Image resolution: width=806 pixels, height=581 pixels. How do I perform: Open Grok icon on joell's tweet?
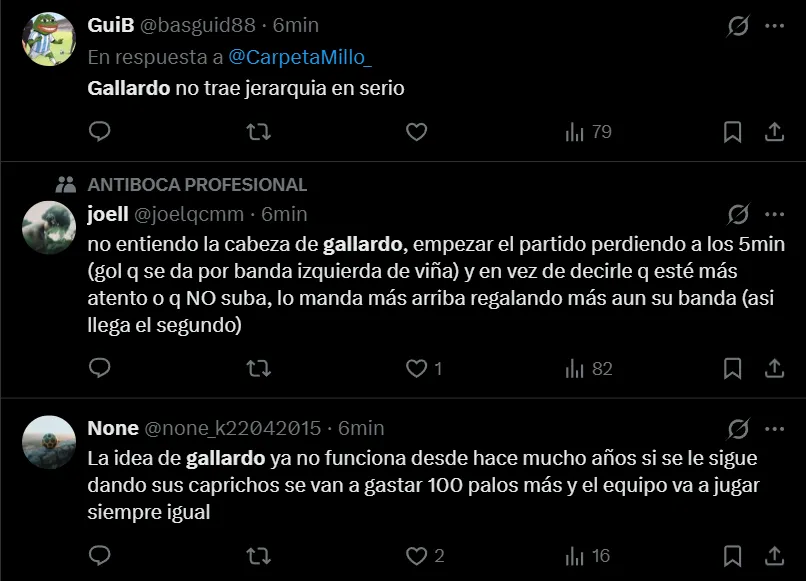(x=738, y=215)
